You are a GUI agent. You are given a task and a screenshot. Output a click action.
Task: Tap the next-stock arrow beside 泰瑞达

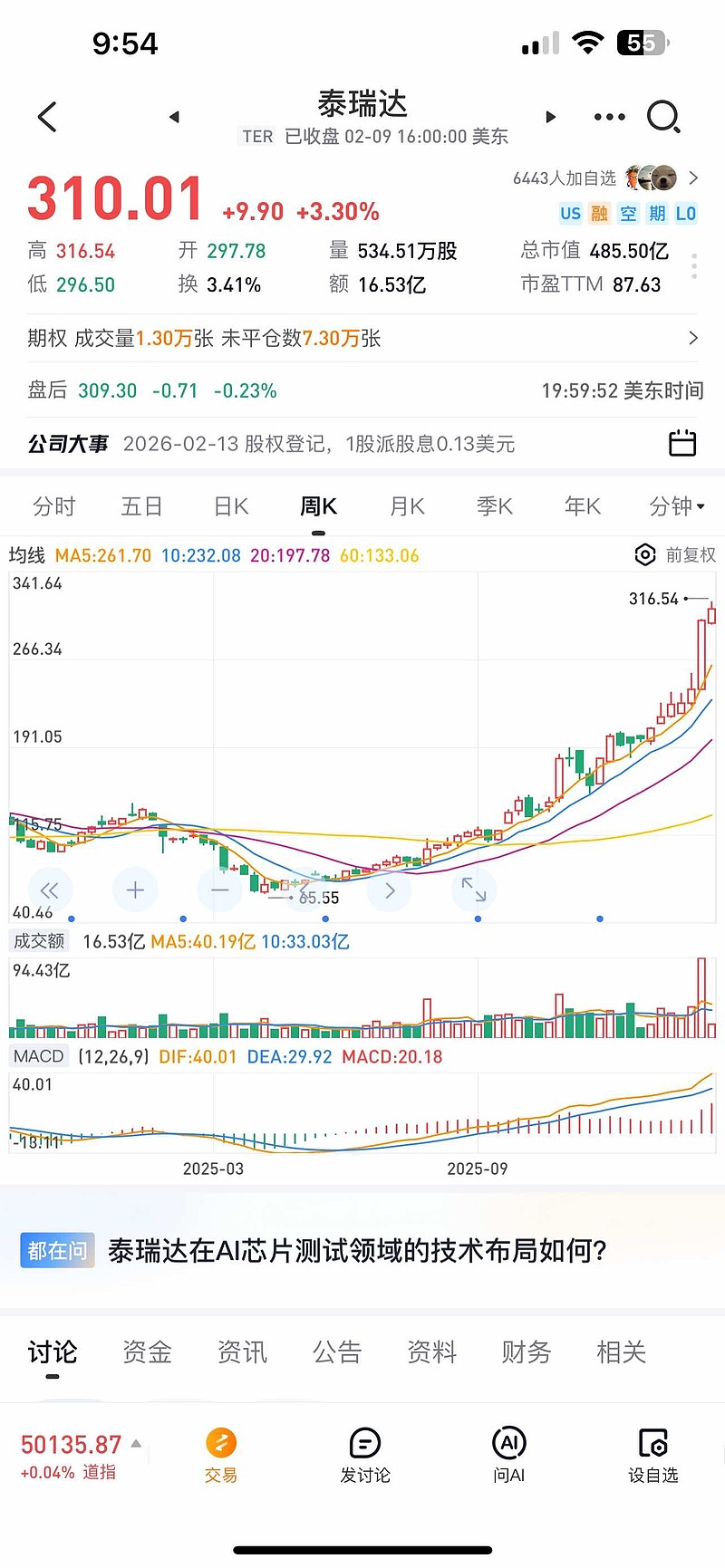tap(550, 117)
